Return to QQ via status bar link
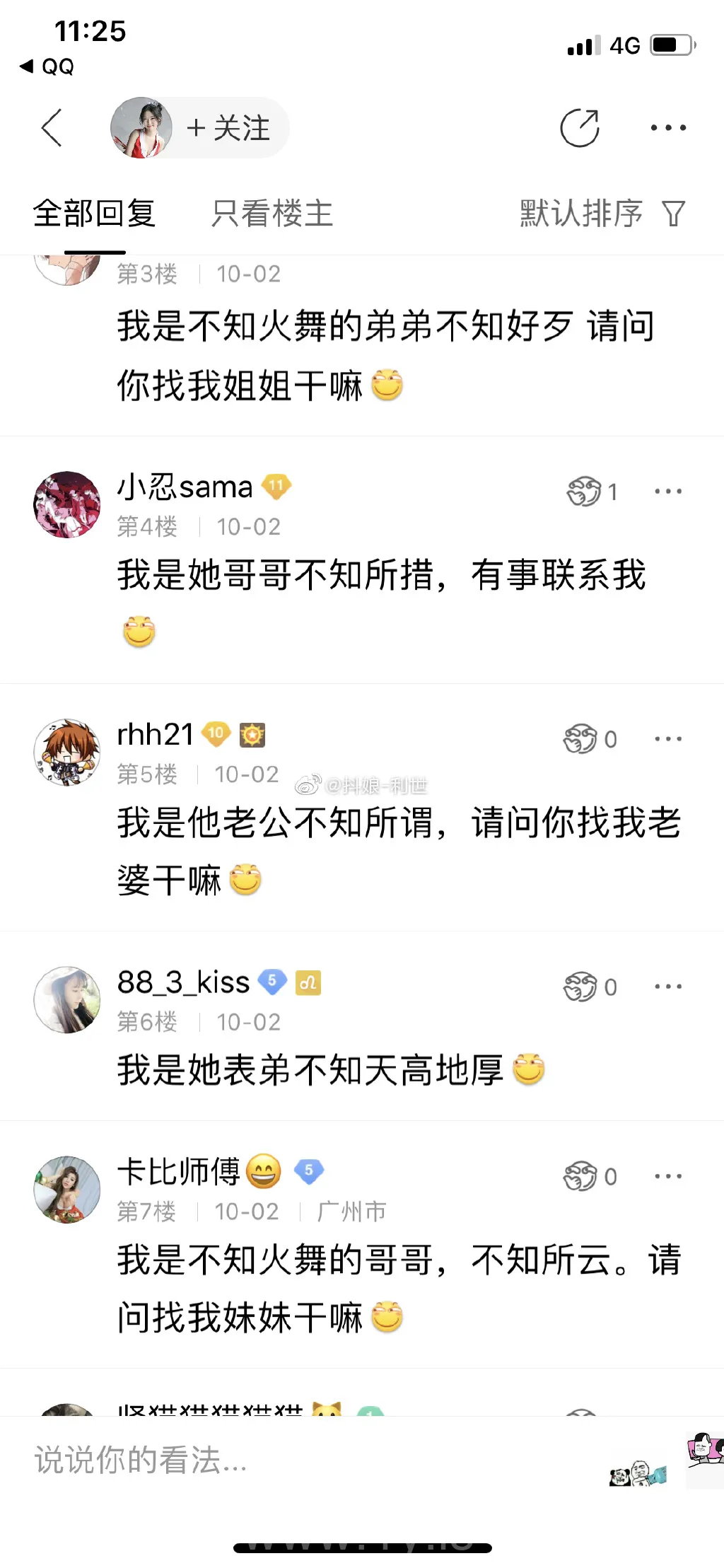Screen dimensions: 724x1568 tap(47, 66)
